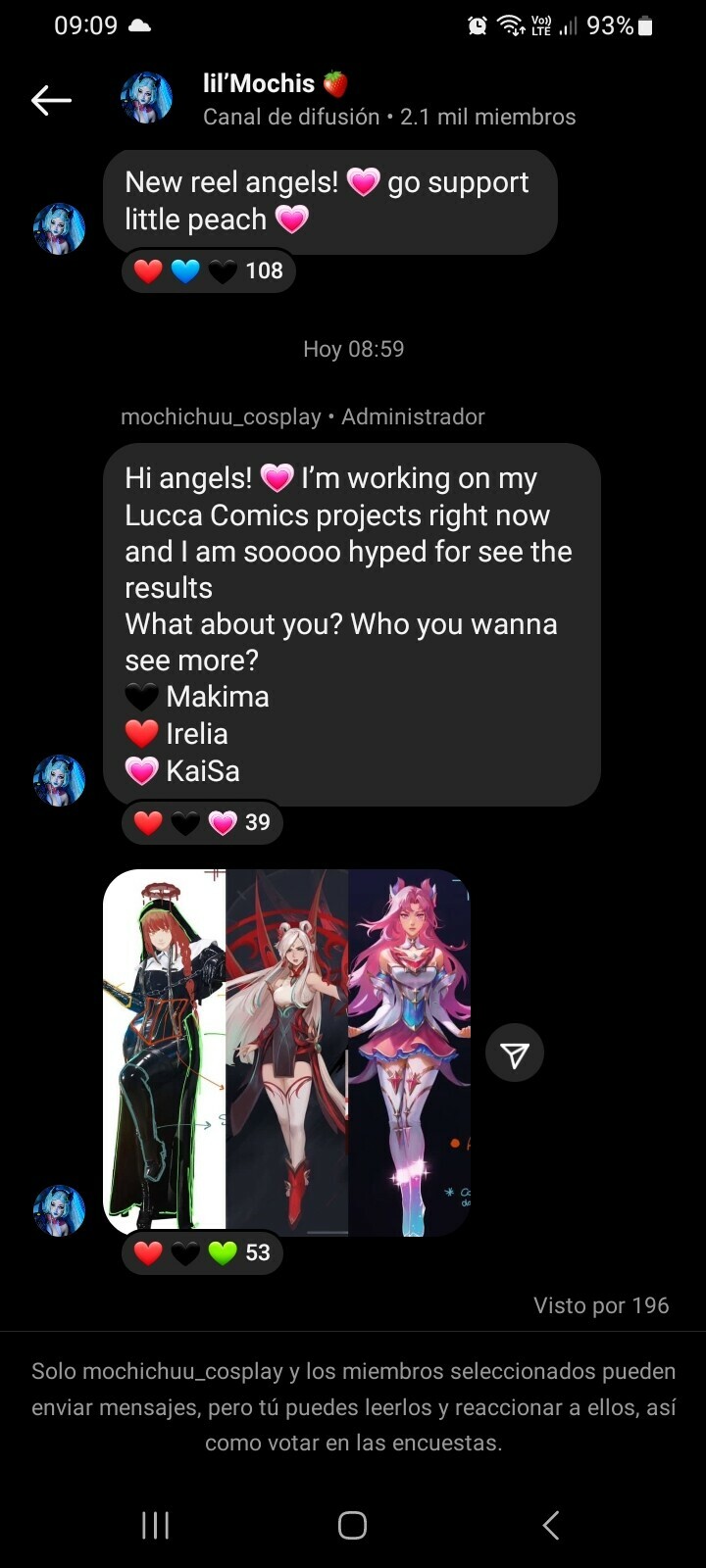Open the lil'Mochis channel details
Screen dimensions: 706x1568
388,99
